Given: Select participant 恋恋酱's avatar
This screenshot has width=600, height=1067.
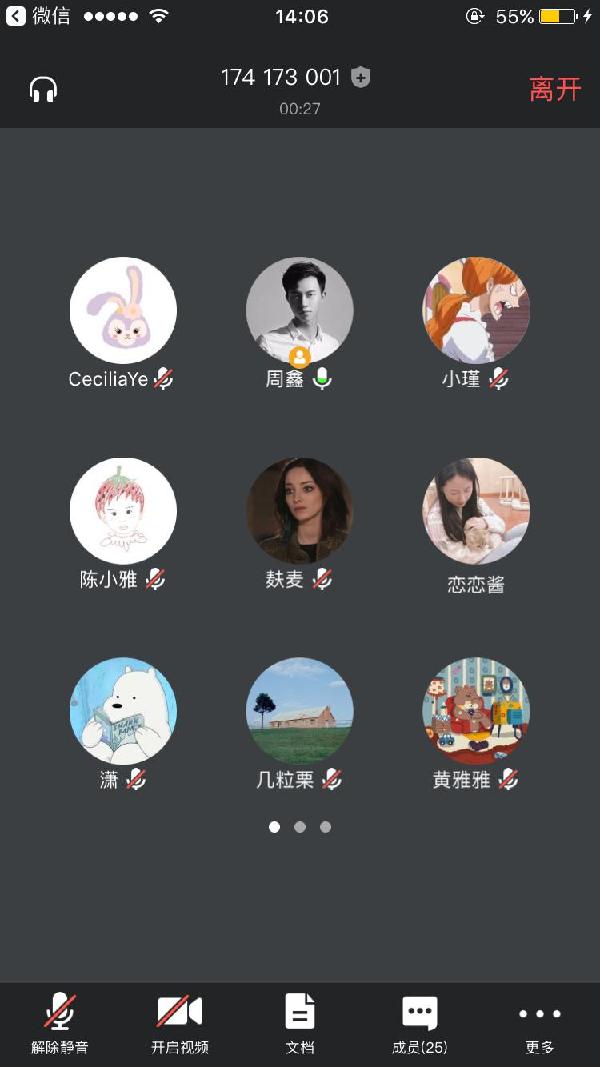Looking at the screenshot, I should pos(475,511).
